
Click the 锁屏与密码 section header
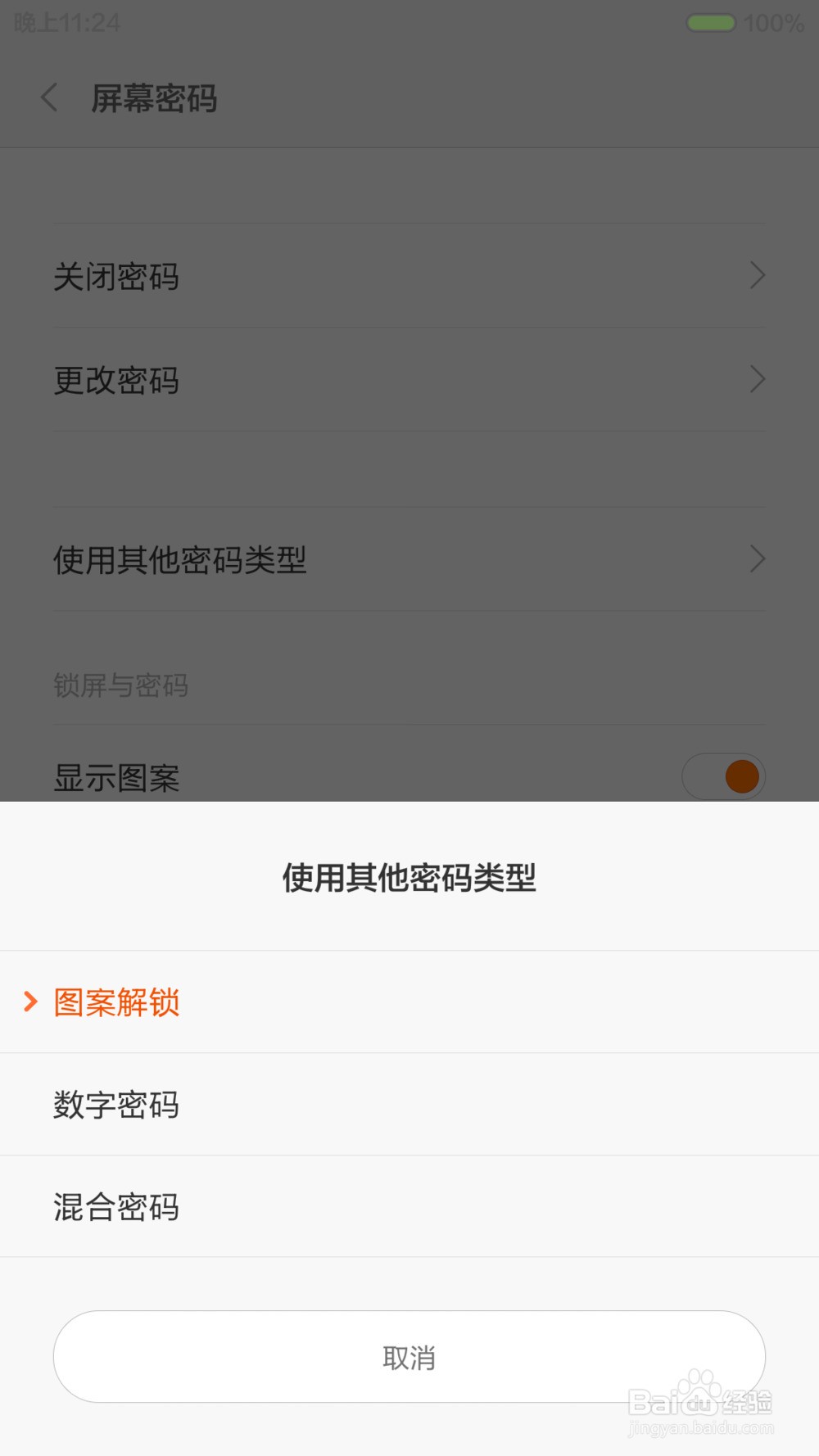click(120, 687)
